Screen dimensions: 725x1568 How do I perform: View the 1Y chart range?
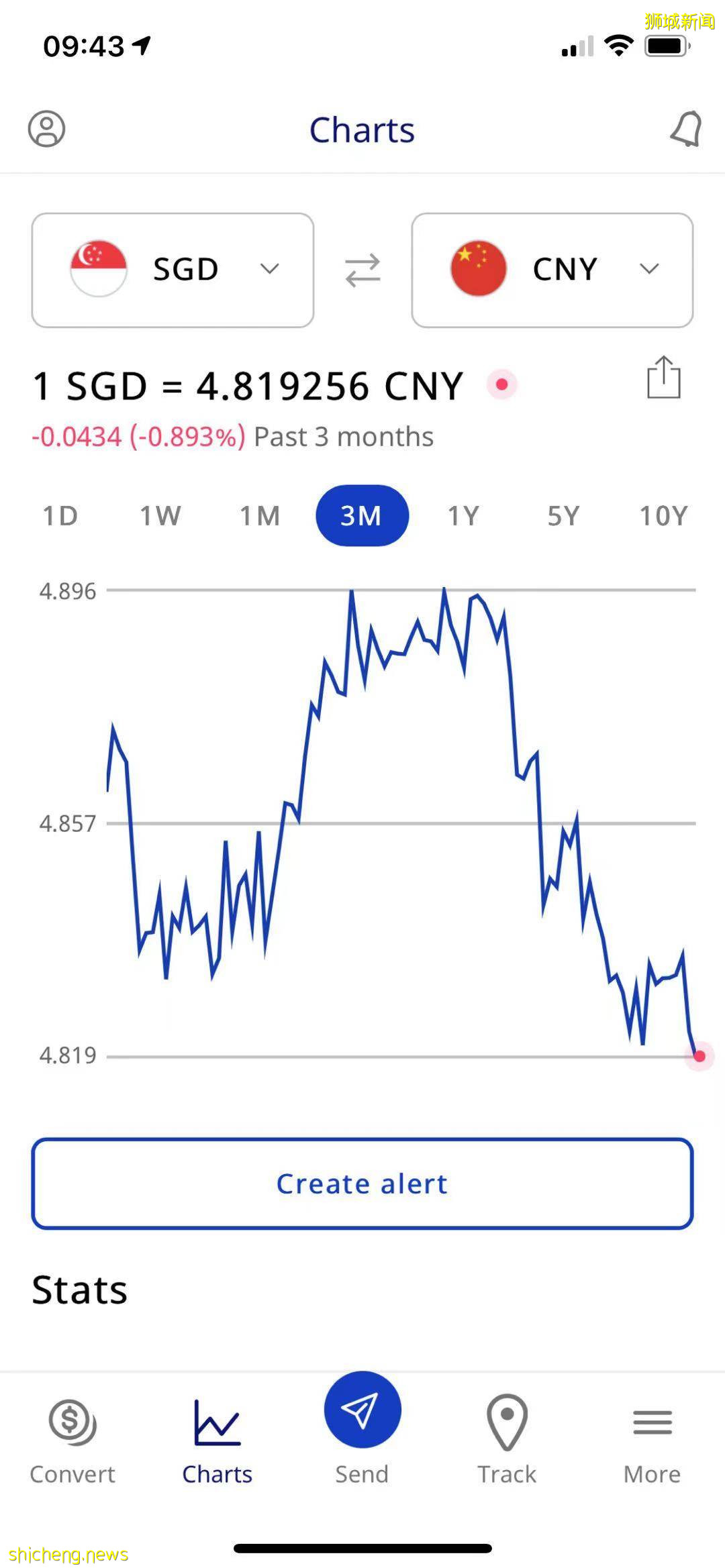point(463,516)
